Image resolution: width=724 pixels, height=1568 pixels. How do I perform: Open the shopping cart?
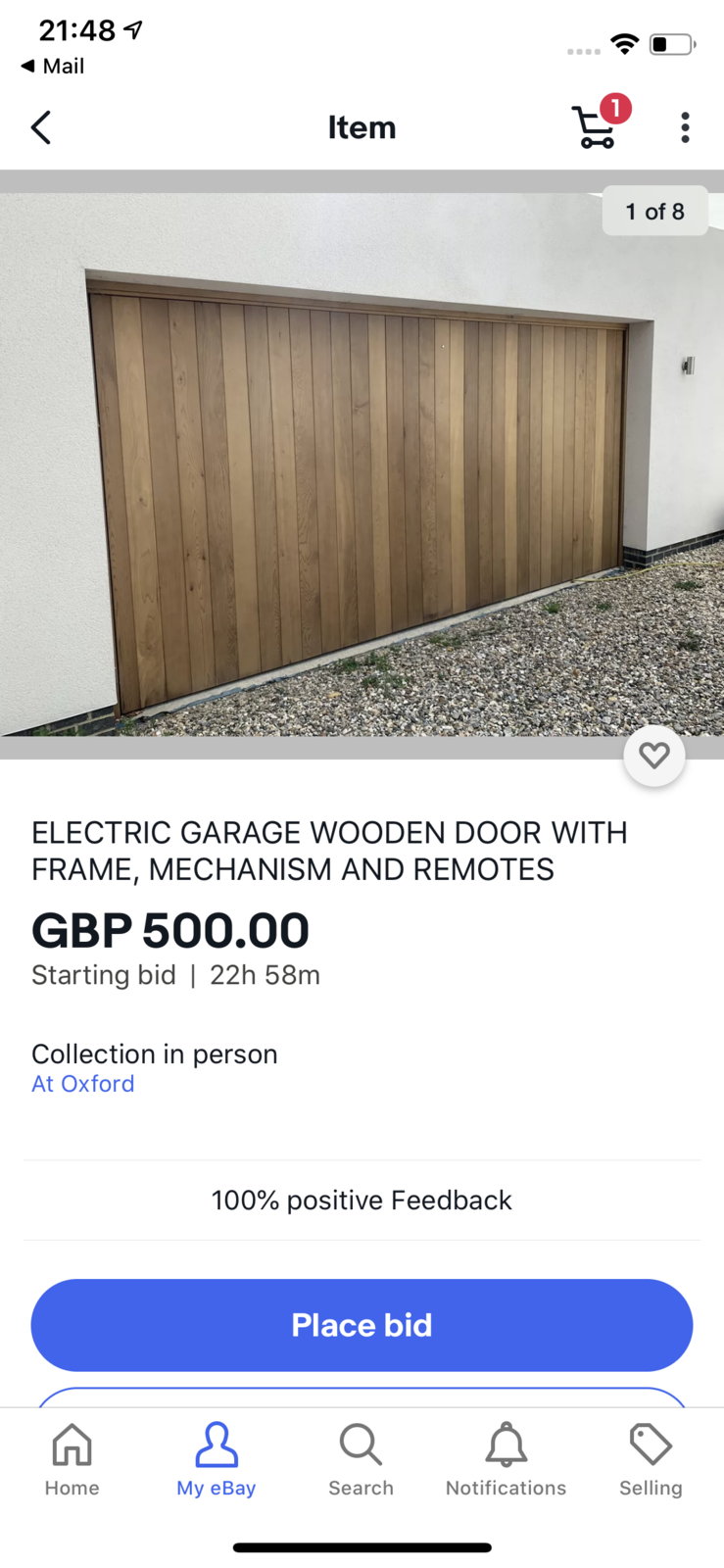(x=595, y=127)
